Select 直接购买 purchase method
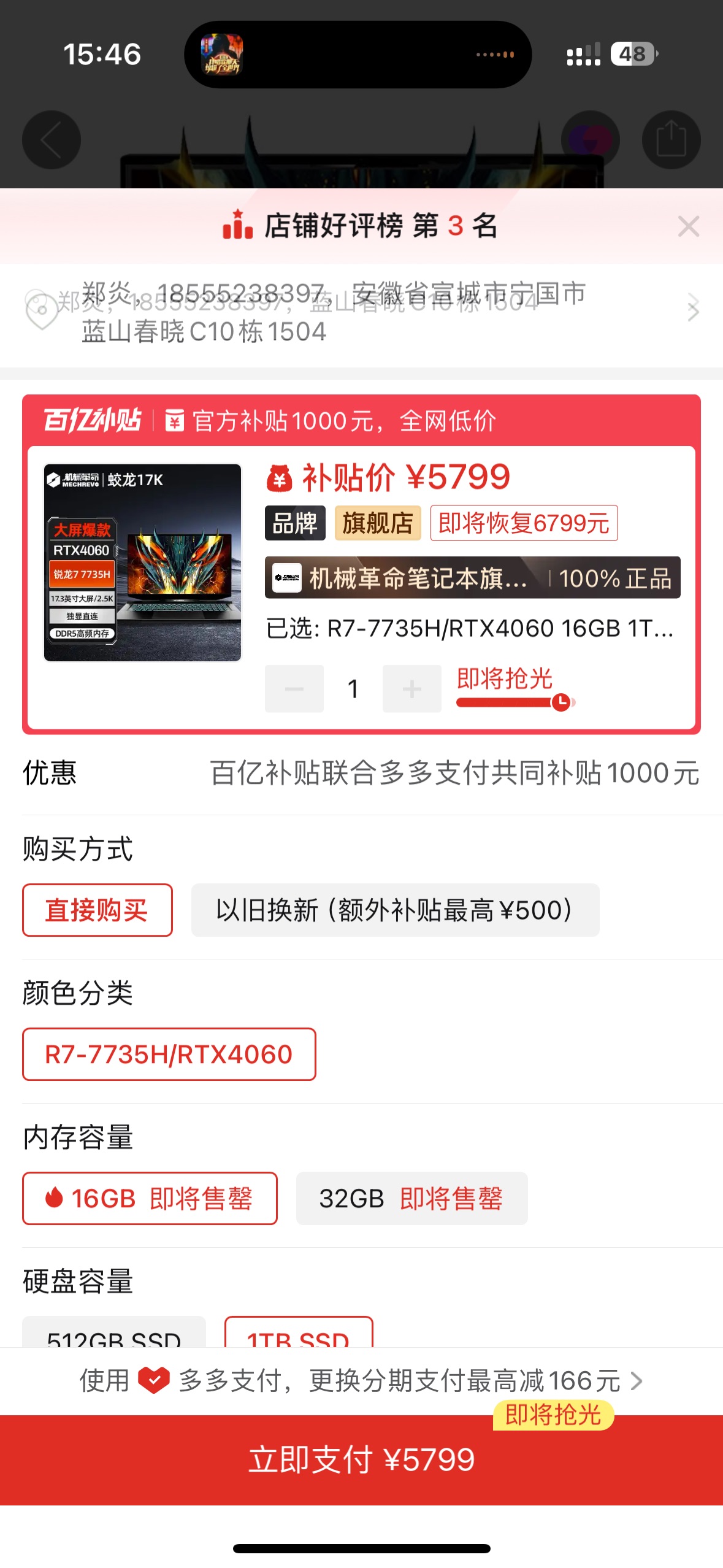This screenshot has width=723, height=1568. click(98, 910)
